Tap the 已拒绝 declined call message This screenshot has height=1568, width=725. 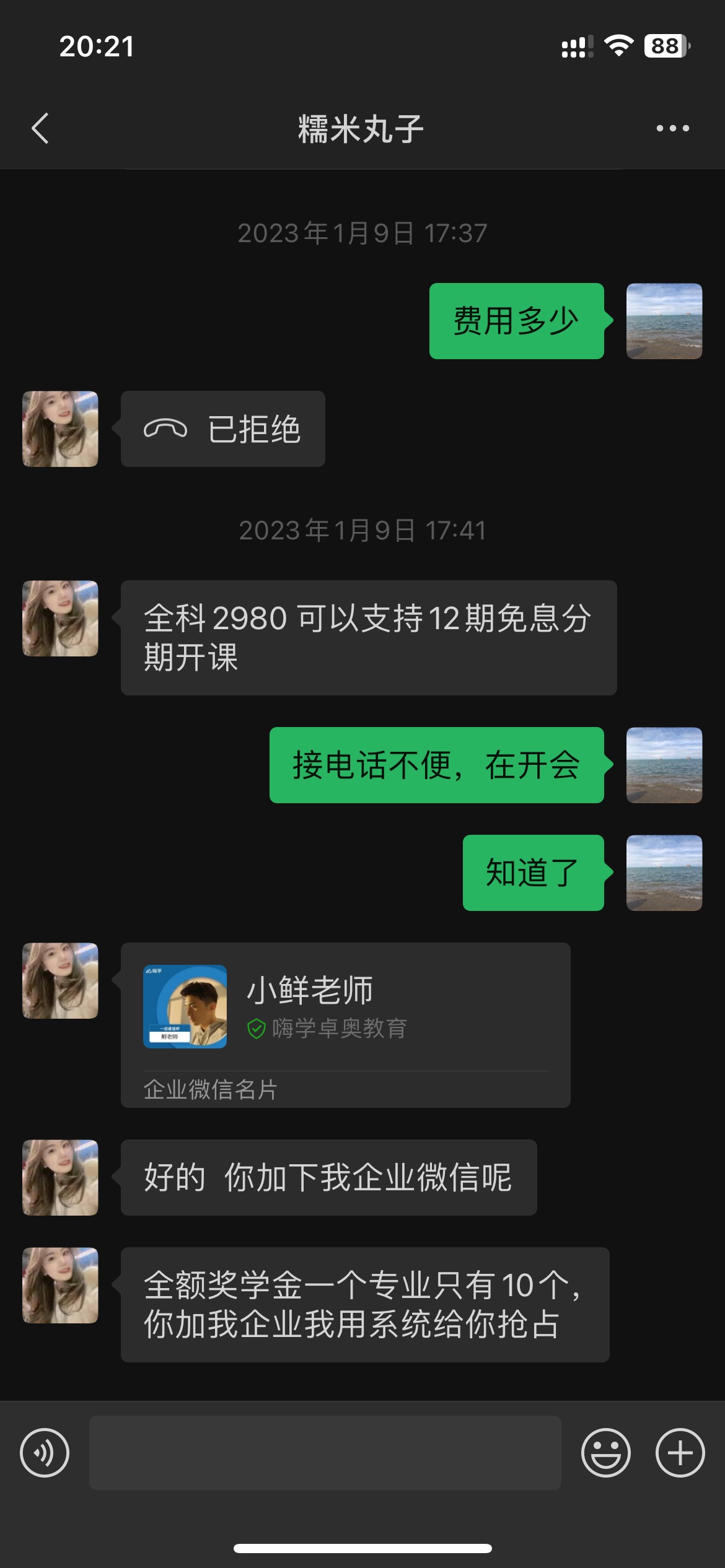[x=222, y=429]
